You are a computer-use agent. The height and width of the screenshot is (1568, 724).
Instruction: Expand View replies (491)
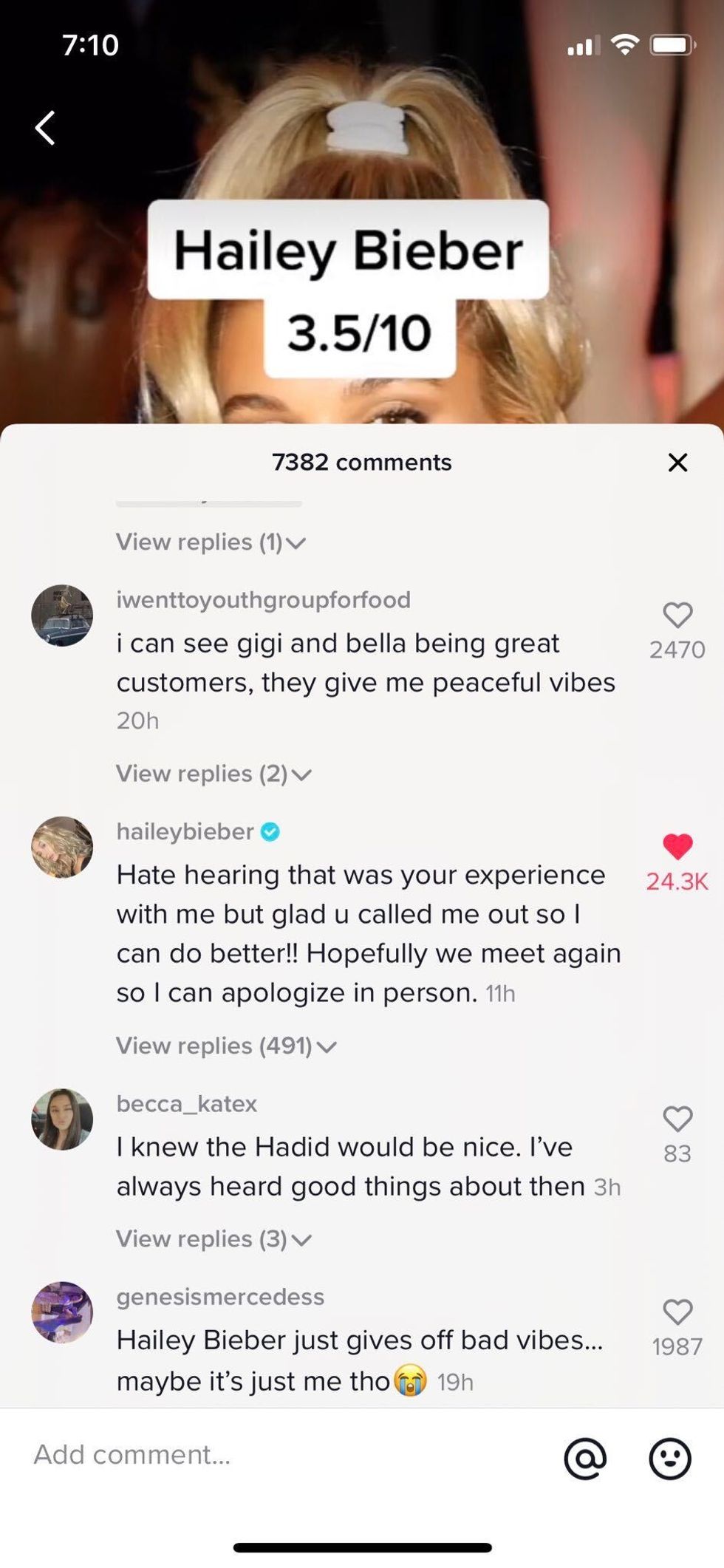coord(226,1046)
